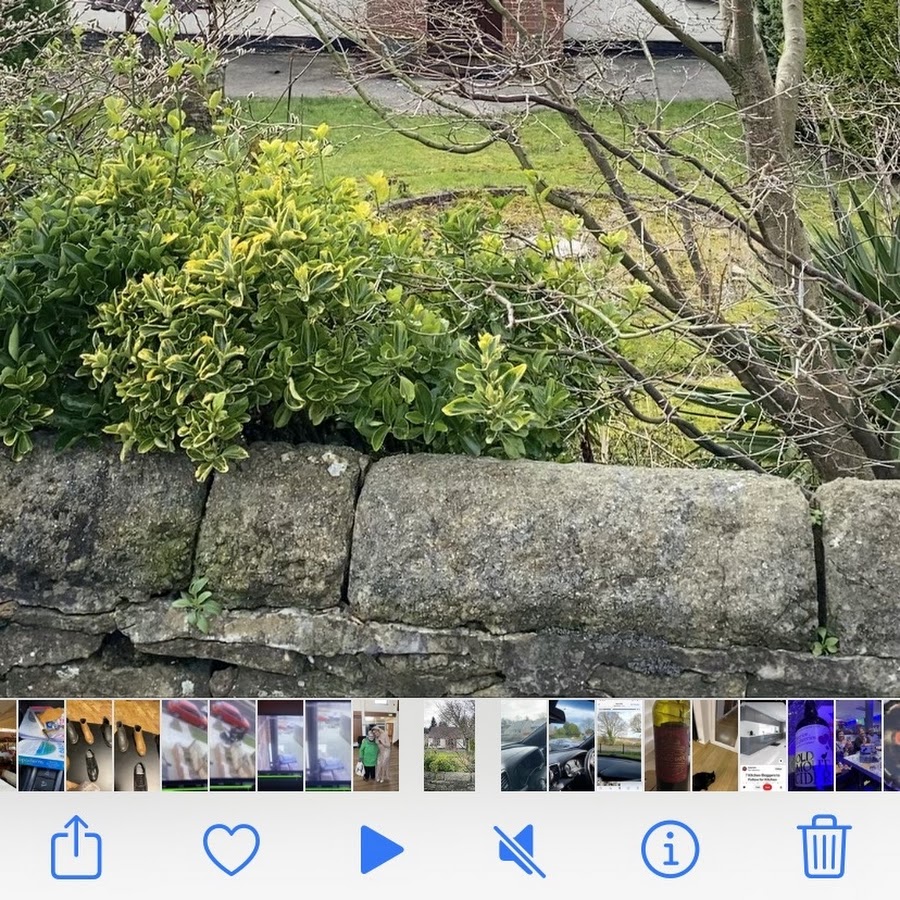Viewport: 900px width, 900px height.
Task: Open the thumbnail of two people standing
Action: [x=376, y=745]
